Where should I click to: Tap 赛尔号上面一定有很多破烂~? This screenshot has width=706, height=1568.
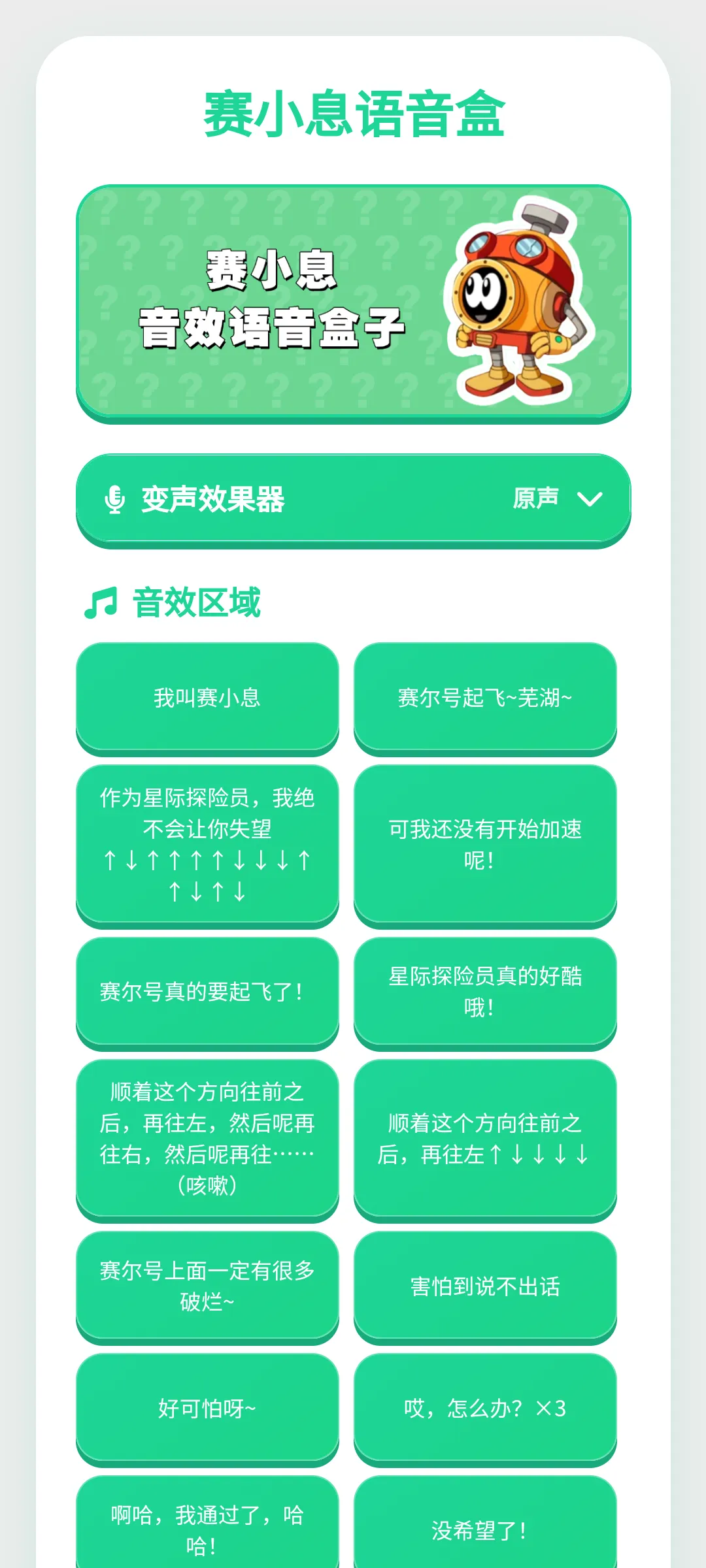(x=207, y=1287)
